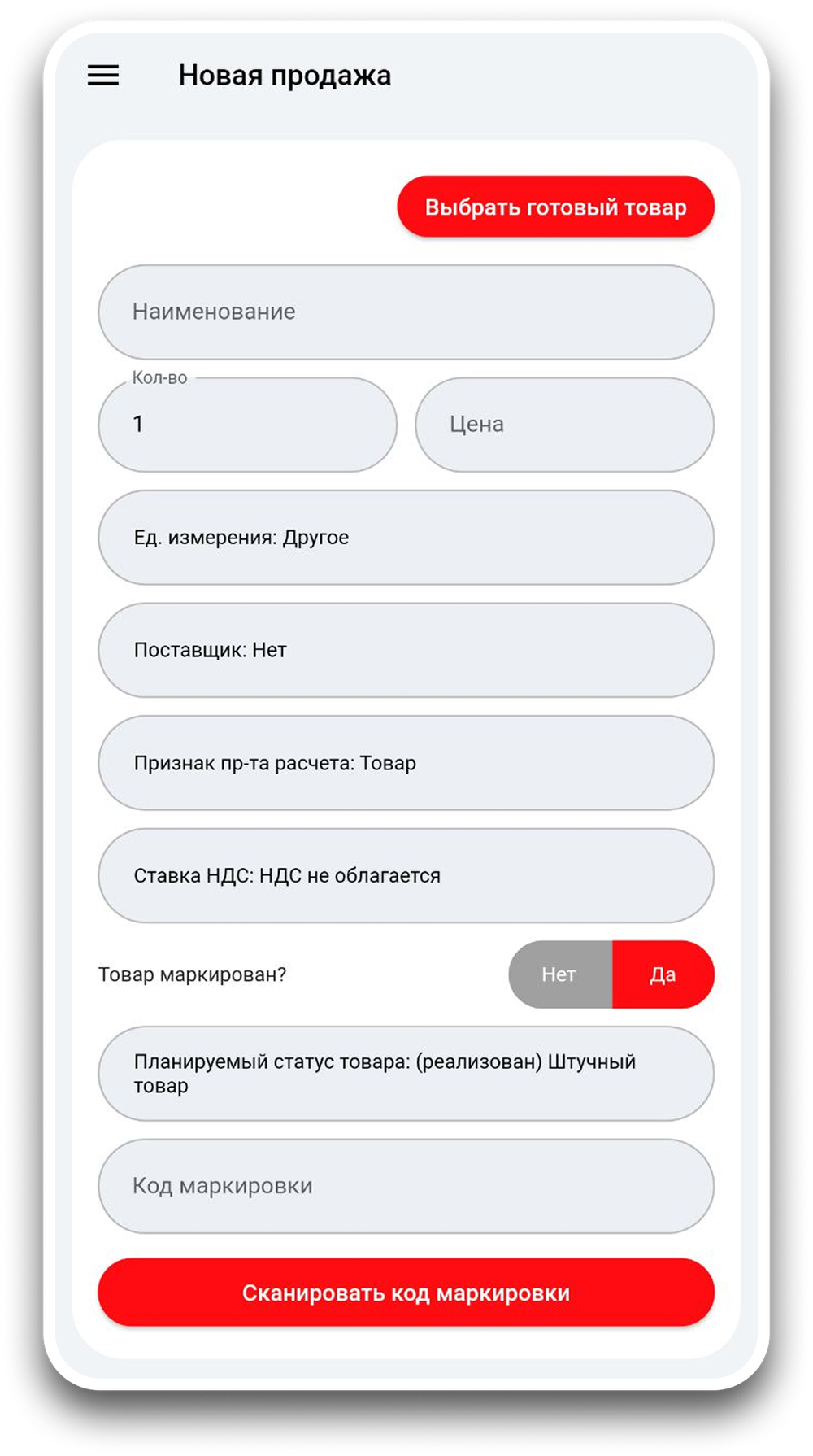Image resolution: width=813 pixels, height=1456 pixels.
Task: Change Признак пр-та расчета option
Action: coord(406,763)
